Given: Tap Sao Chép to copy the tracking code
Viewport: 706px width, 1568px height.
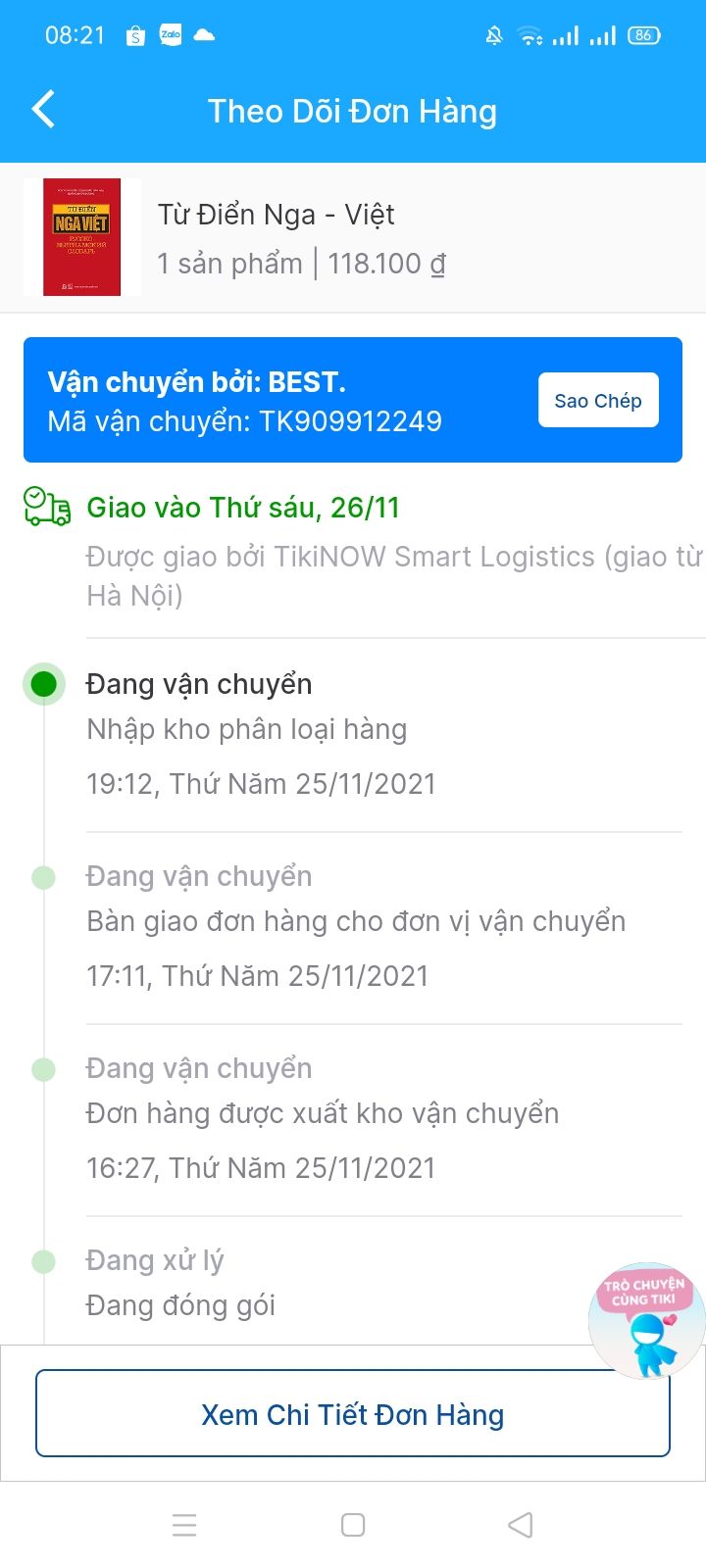Looking at the screenshot, I should pyautogui.click(x=598, y=399).
